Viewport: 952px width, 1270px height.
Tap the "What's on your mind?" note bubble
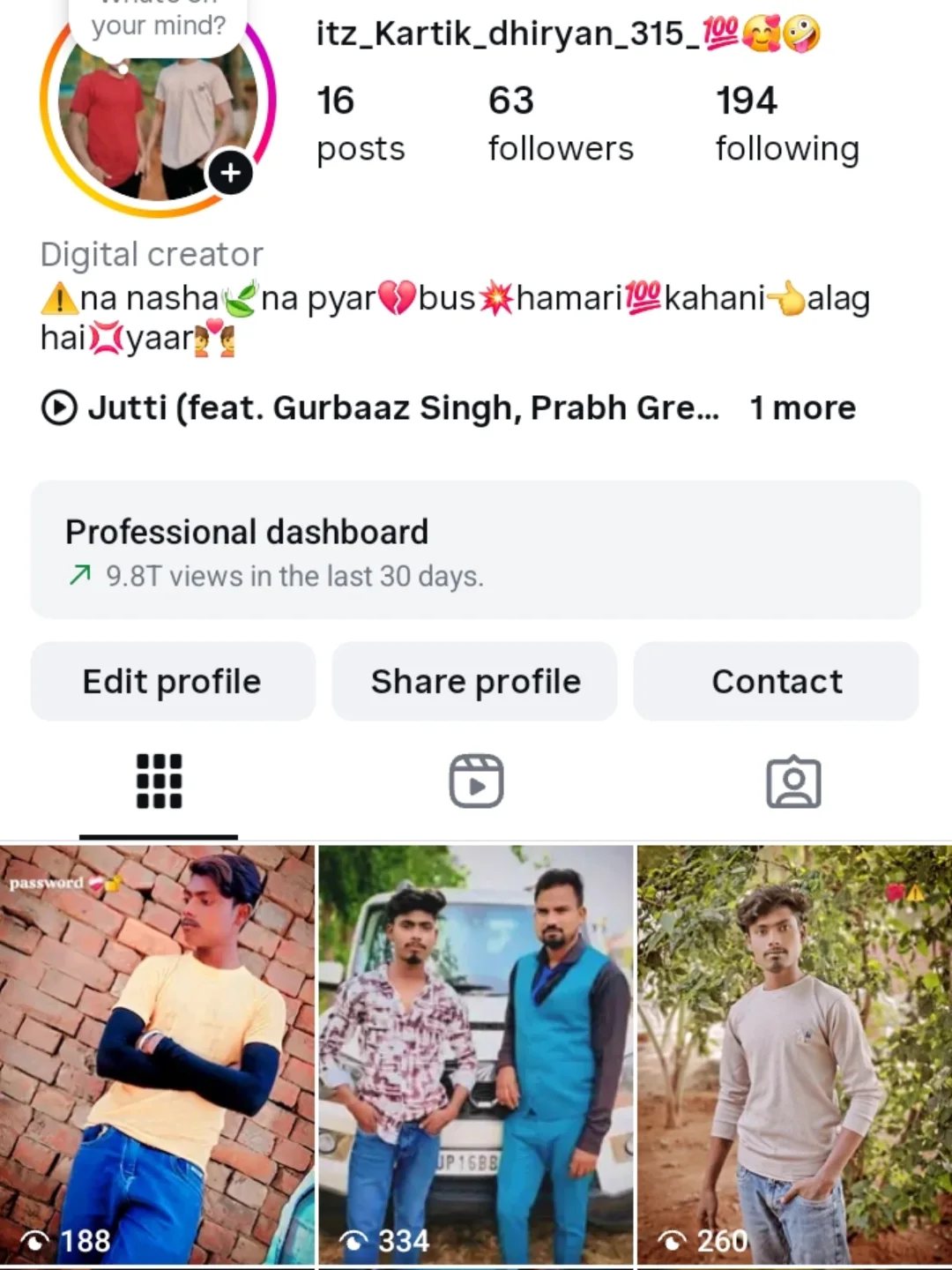tap(159, 22)
